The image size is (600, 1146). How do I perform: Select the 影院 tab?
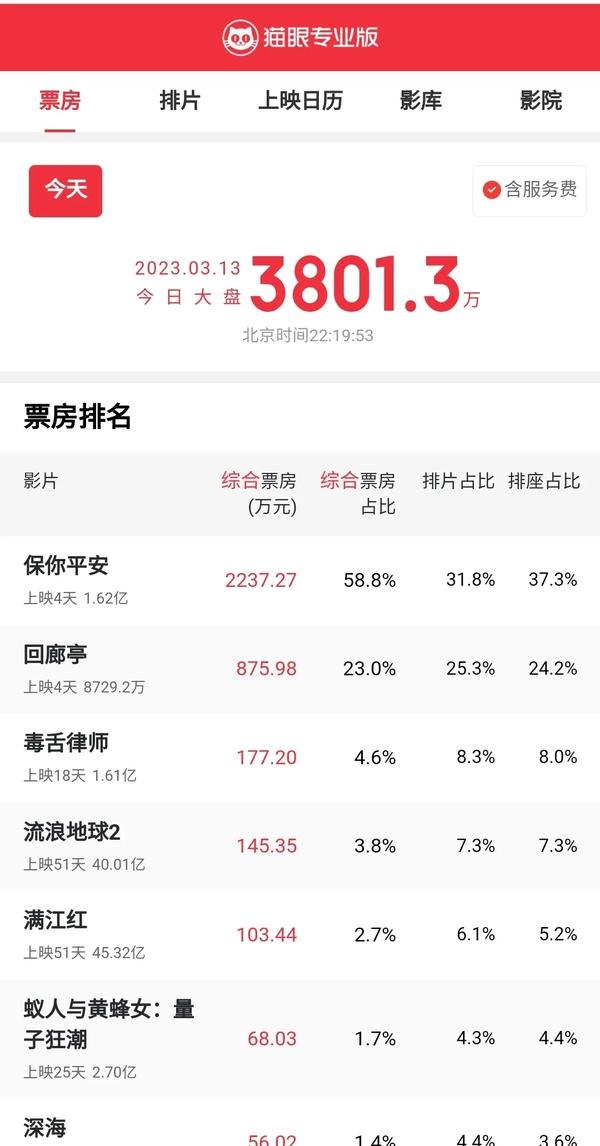[x=541, y=101]
